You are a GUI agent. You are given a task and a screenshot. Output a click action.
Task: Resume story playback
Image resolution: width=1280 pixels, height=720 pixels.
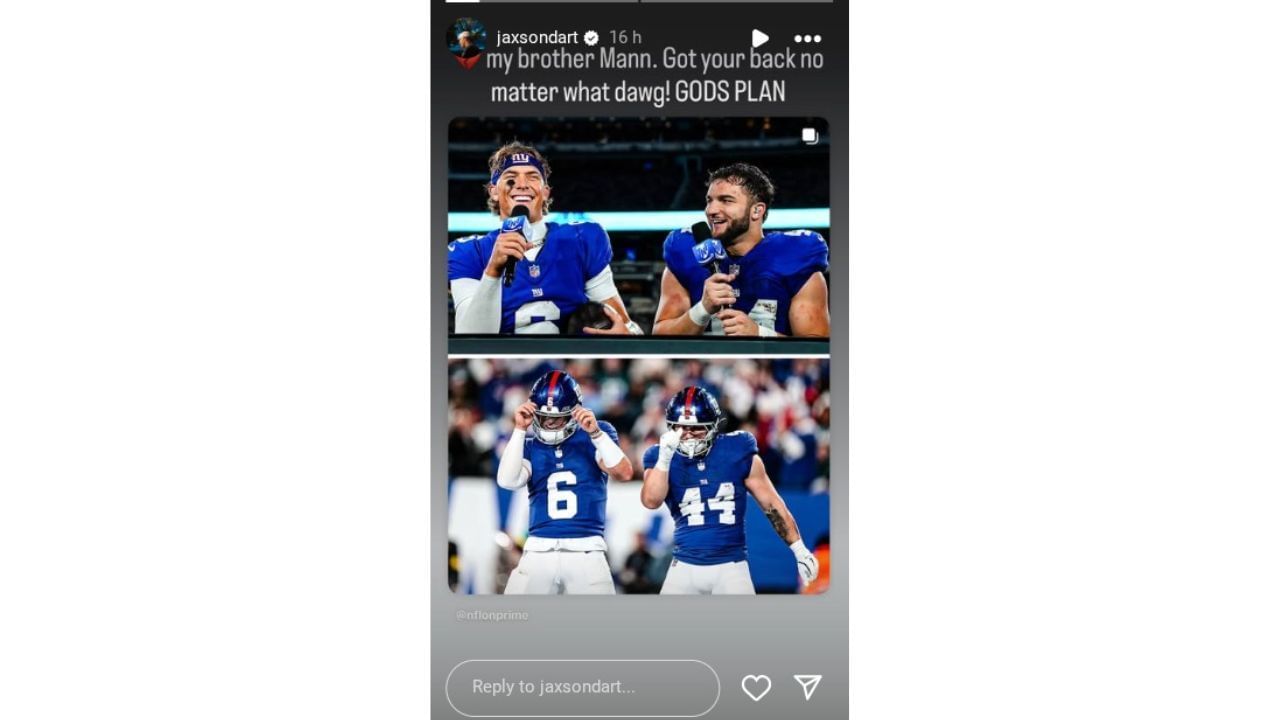(x=760, y=39)
